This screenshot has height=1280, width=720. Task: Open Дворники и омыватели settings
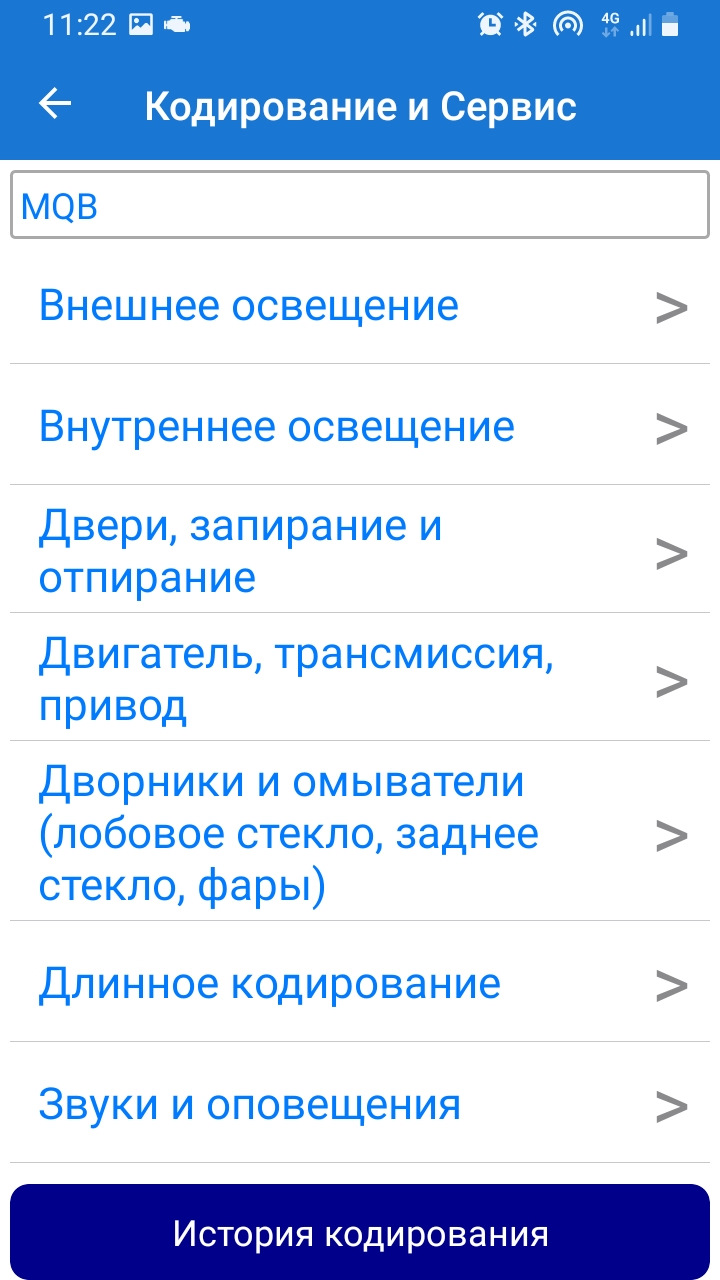click(x=360, y=834)
